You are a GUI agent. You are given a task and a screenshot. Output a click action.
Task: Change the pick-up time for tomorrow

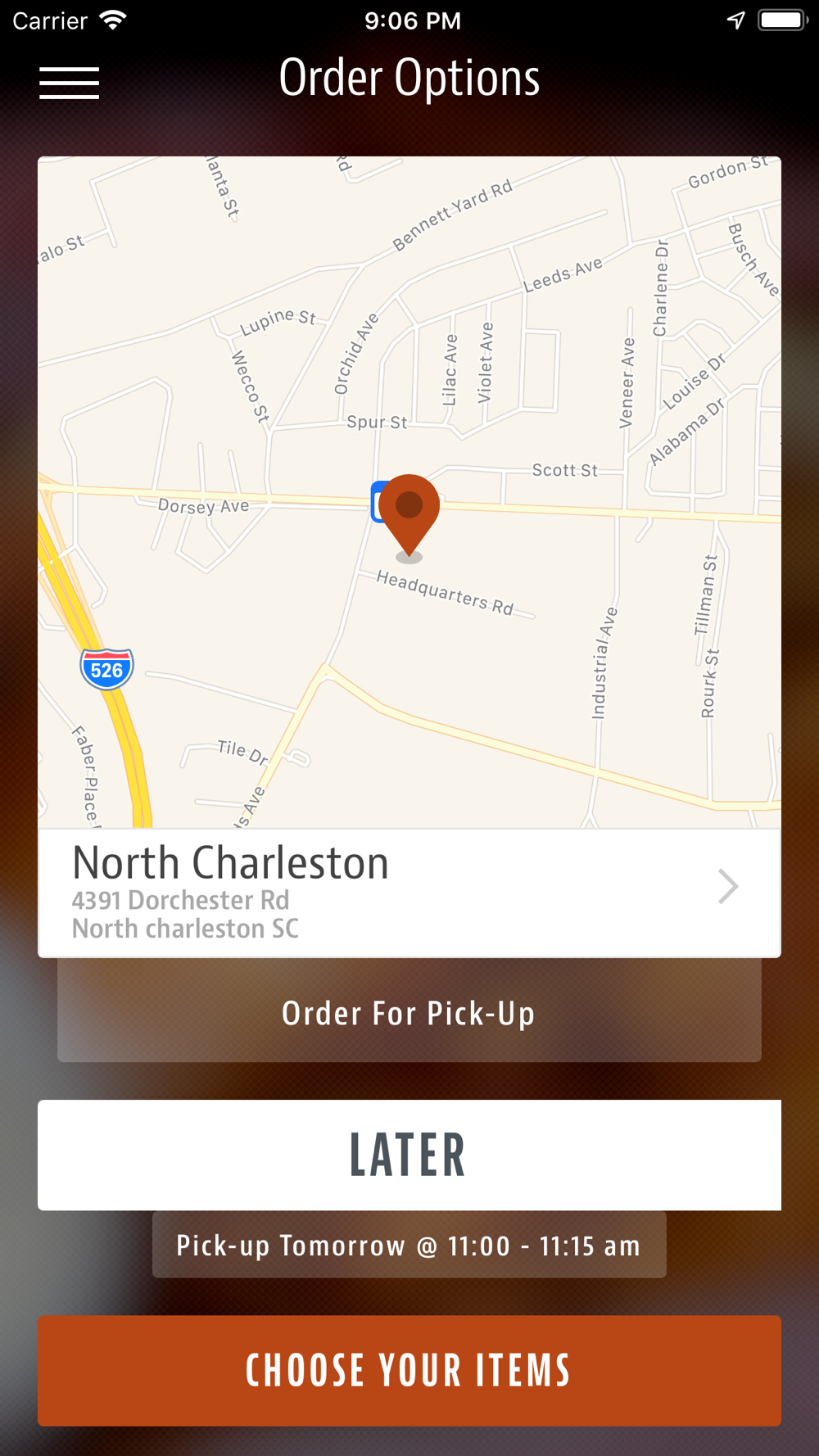[x=409, y=1245]
